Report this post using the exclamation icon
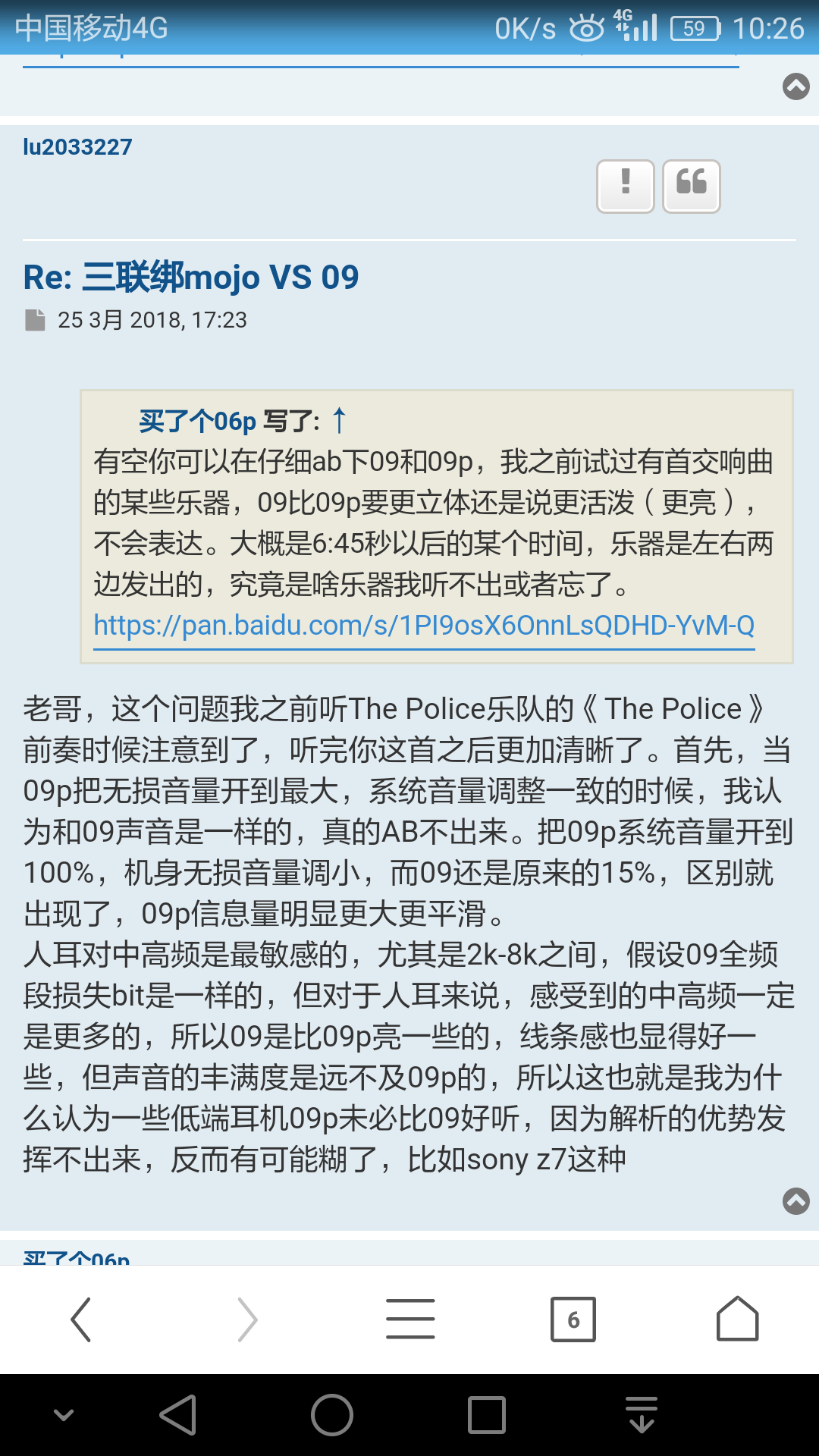819x1456 pixels. (x=624, y=186)
